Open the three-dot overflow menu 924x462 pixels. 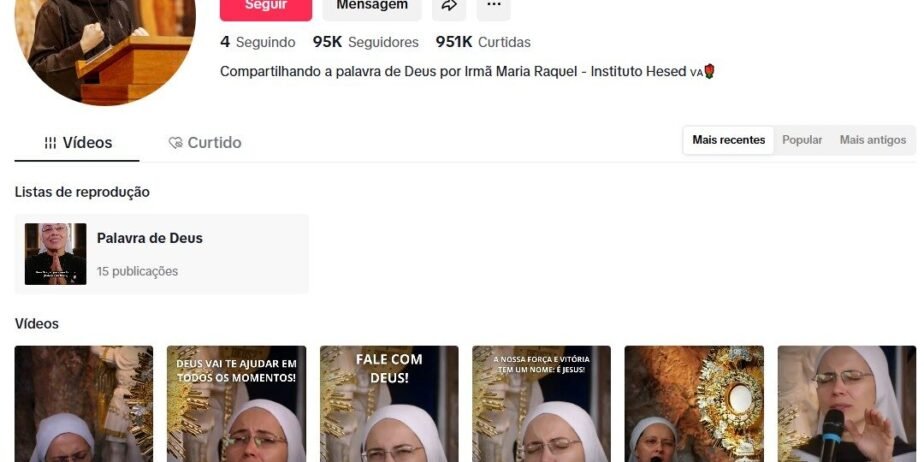coord(494,8)
